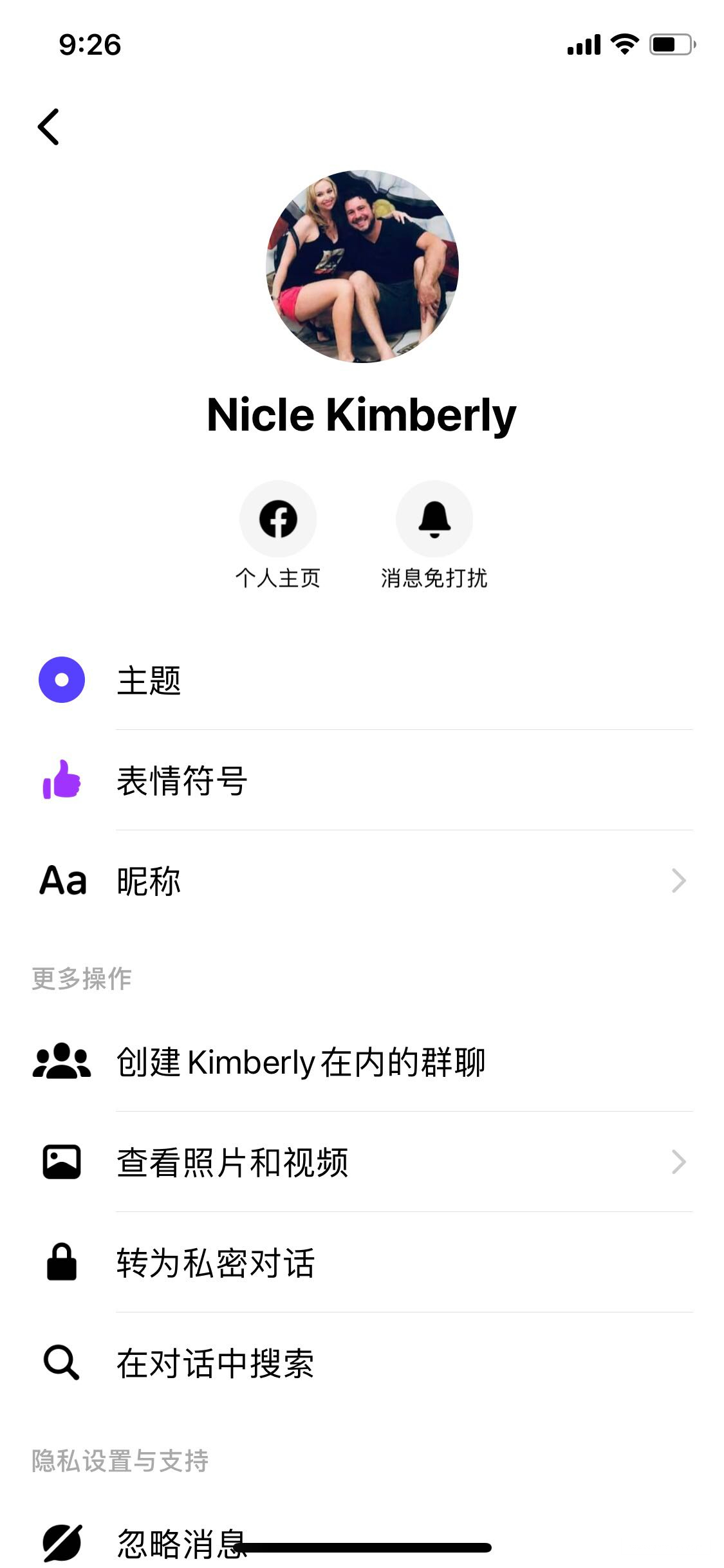Select the 忽略消息 ignore messages row

click(x=181, y=1542)
